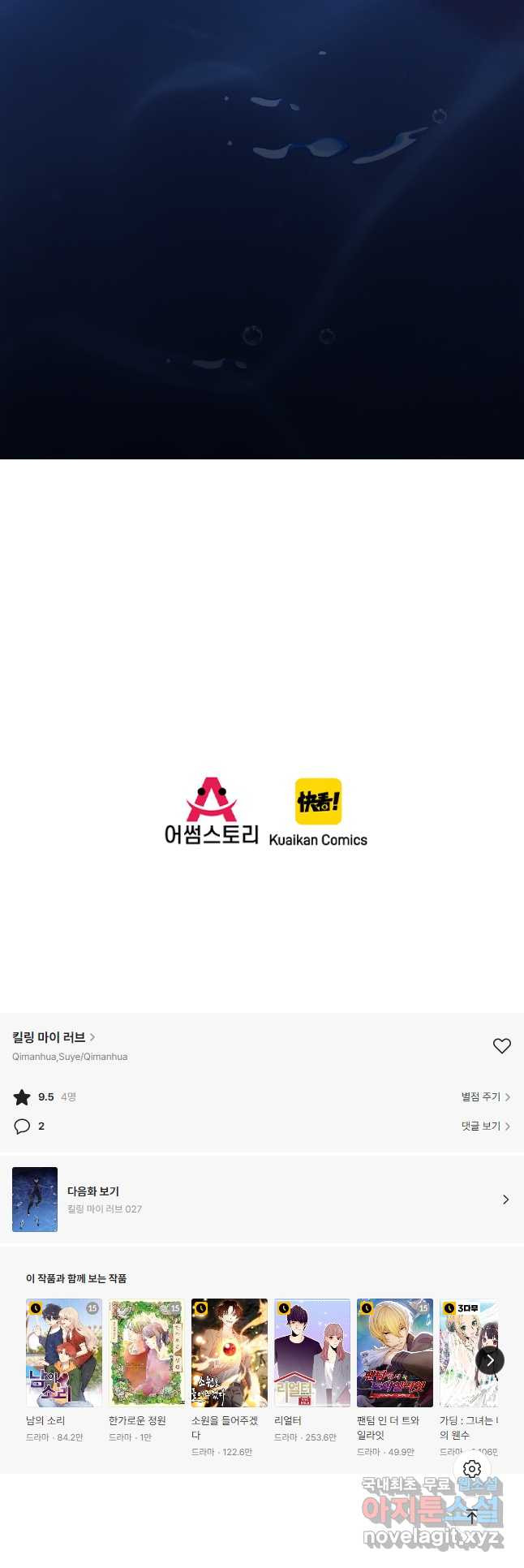The width and height of the screenshot is (524, 1568).
Task: Add this series to favorites with the heart
Action: 501,1046
